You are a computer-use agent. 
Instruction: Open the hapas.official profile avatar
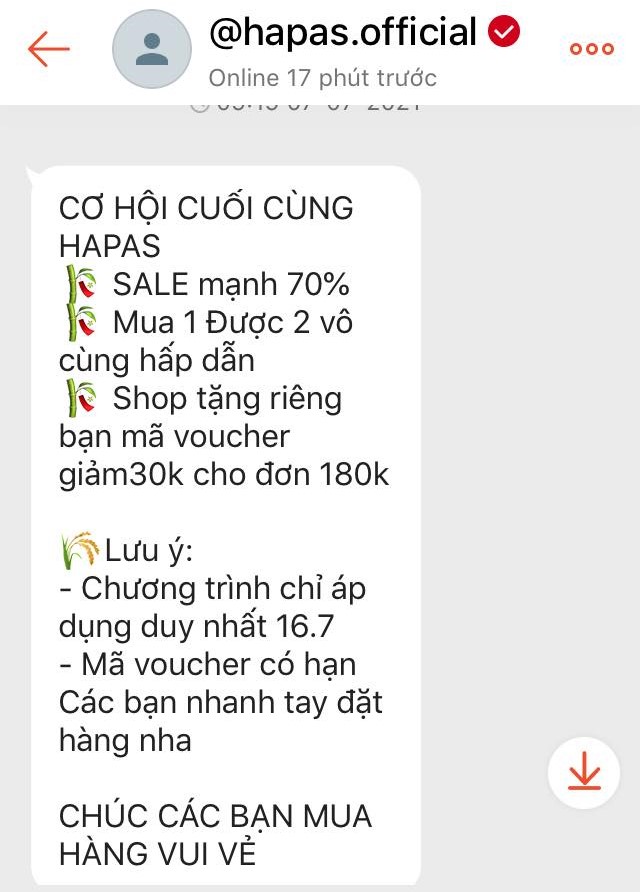coord(152,49)
